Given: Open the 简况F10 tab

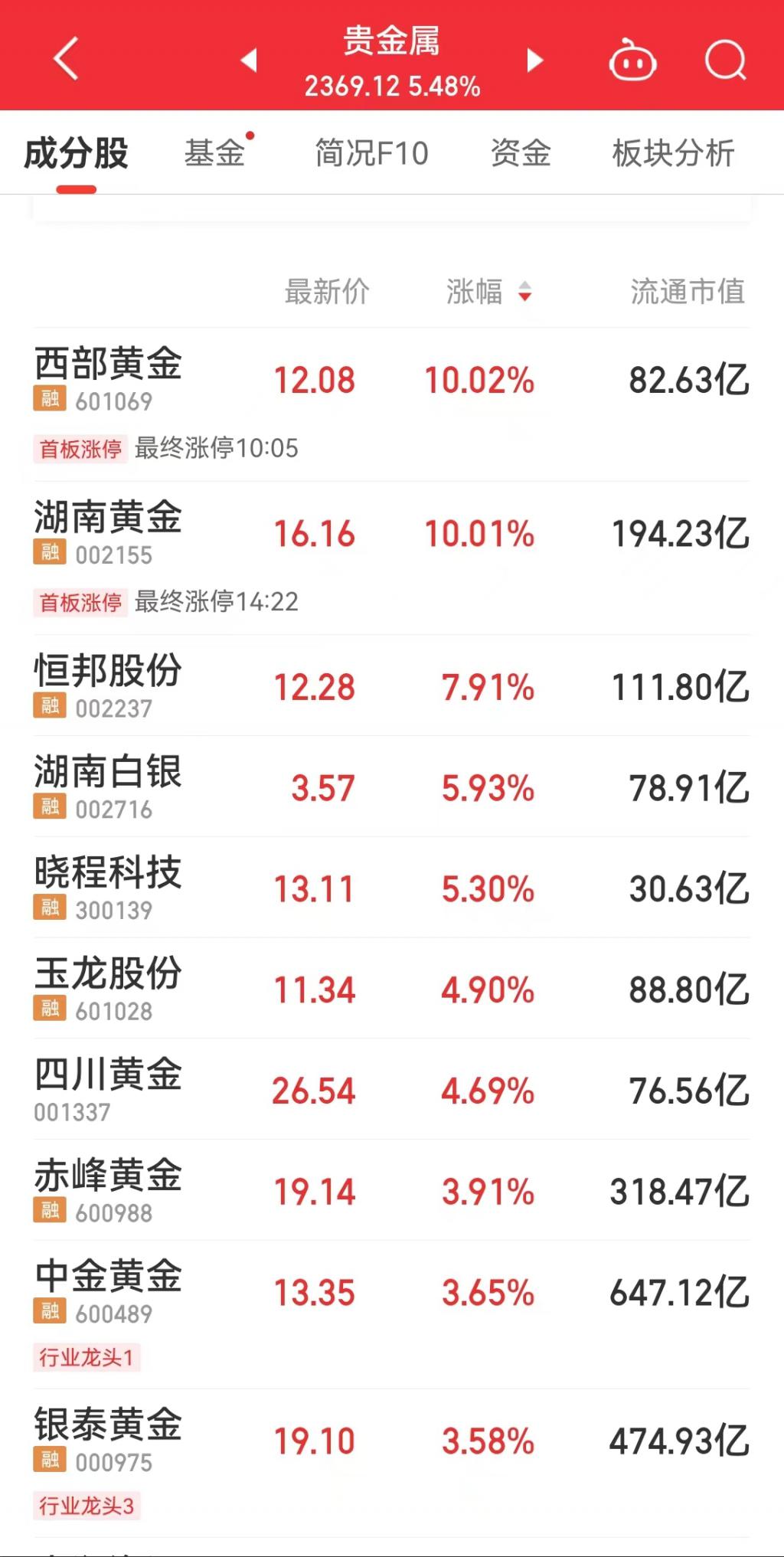Looking at the screenshot, I should (372, 153).
